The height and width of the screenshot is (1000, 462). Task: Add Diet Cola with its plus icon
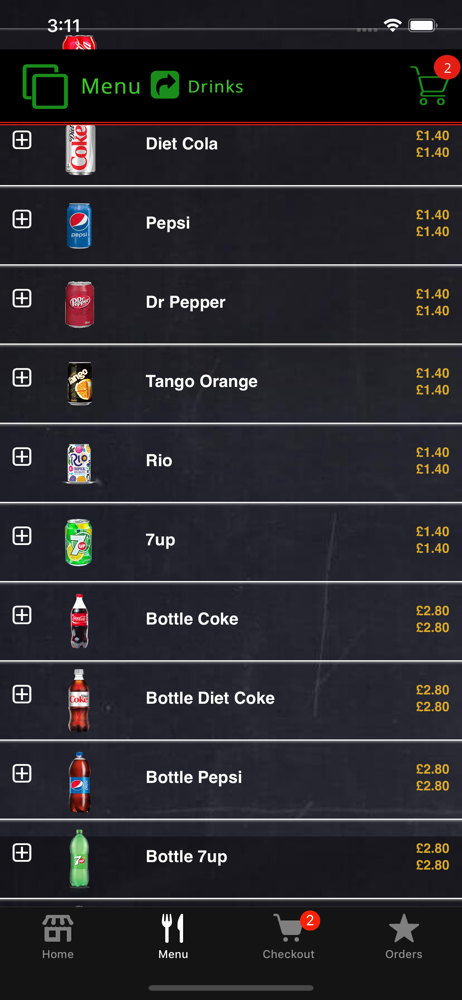(x=22, y=140)
